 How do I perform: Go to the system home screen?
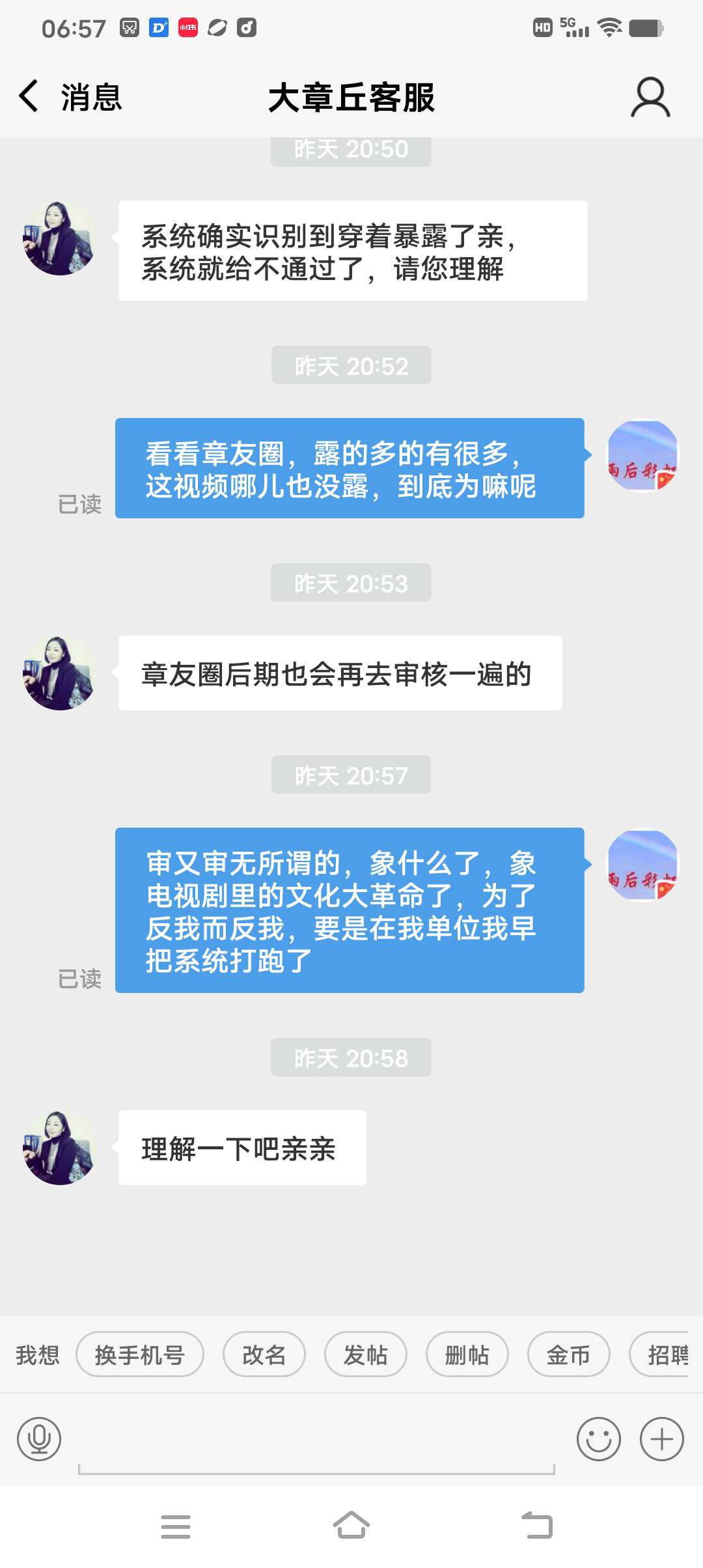click(x=351, y=1526)
